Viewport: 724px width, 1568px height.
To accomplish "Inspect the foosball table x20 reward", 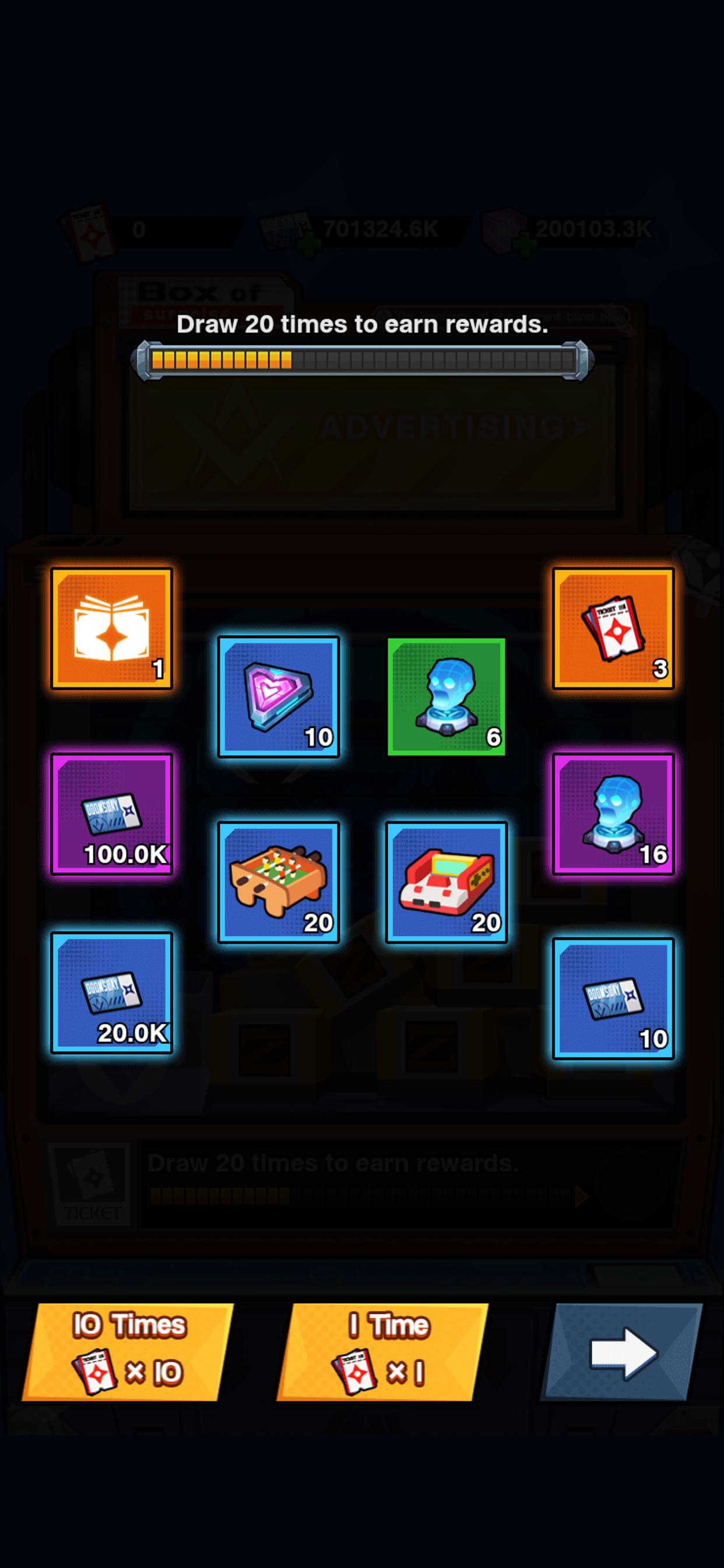I will pyautogui.click(x=279, y=882).
